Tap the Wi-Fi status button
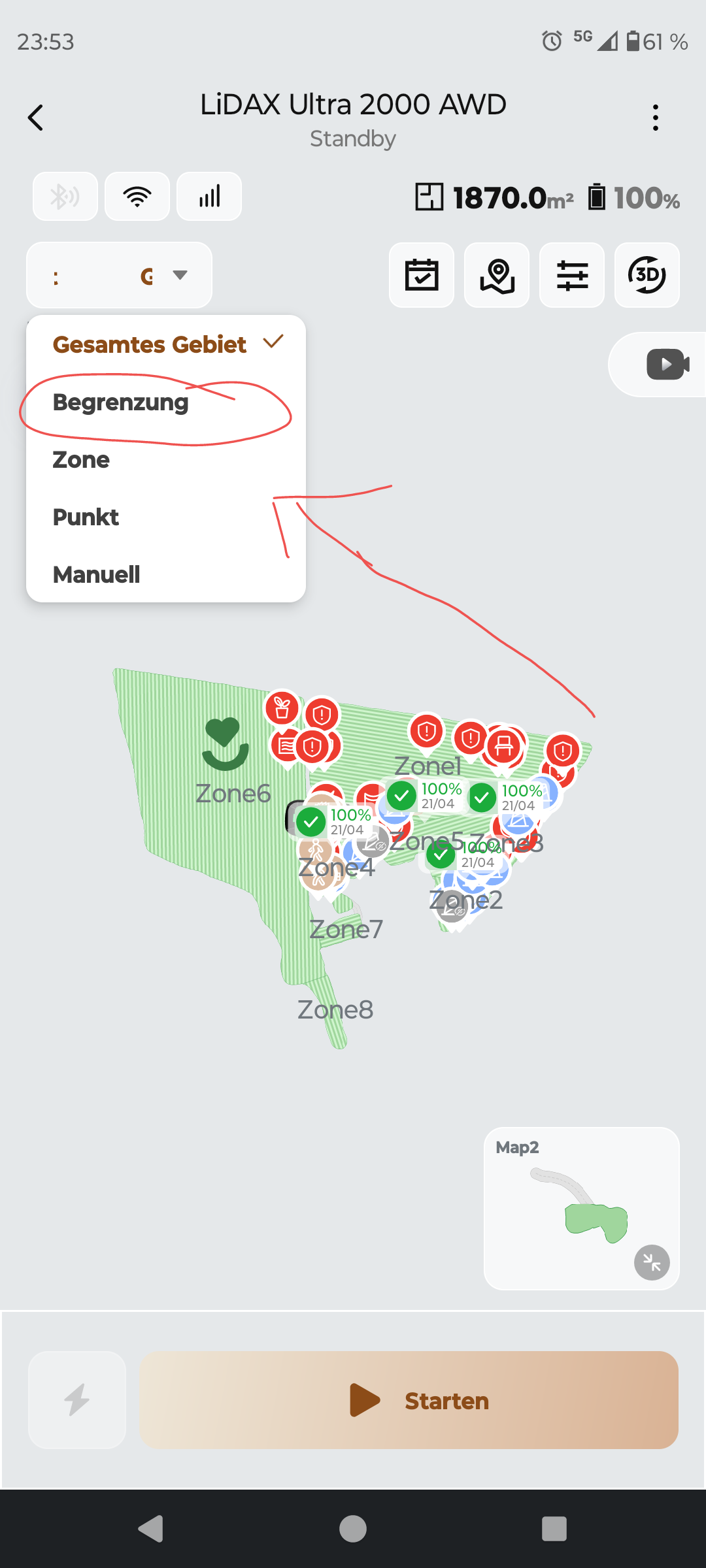The width and height of the screenshot is (706, 1568). [x=137, y=197]
